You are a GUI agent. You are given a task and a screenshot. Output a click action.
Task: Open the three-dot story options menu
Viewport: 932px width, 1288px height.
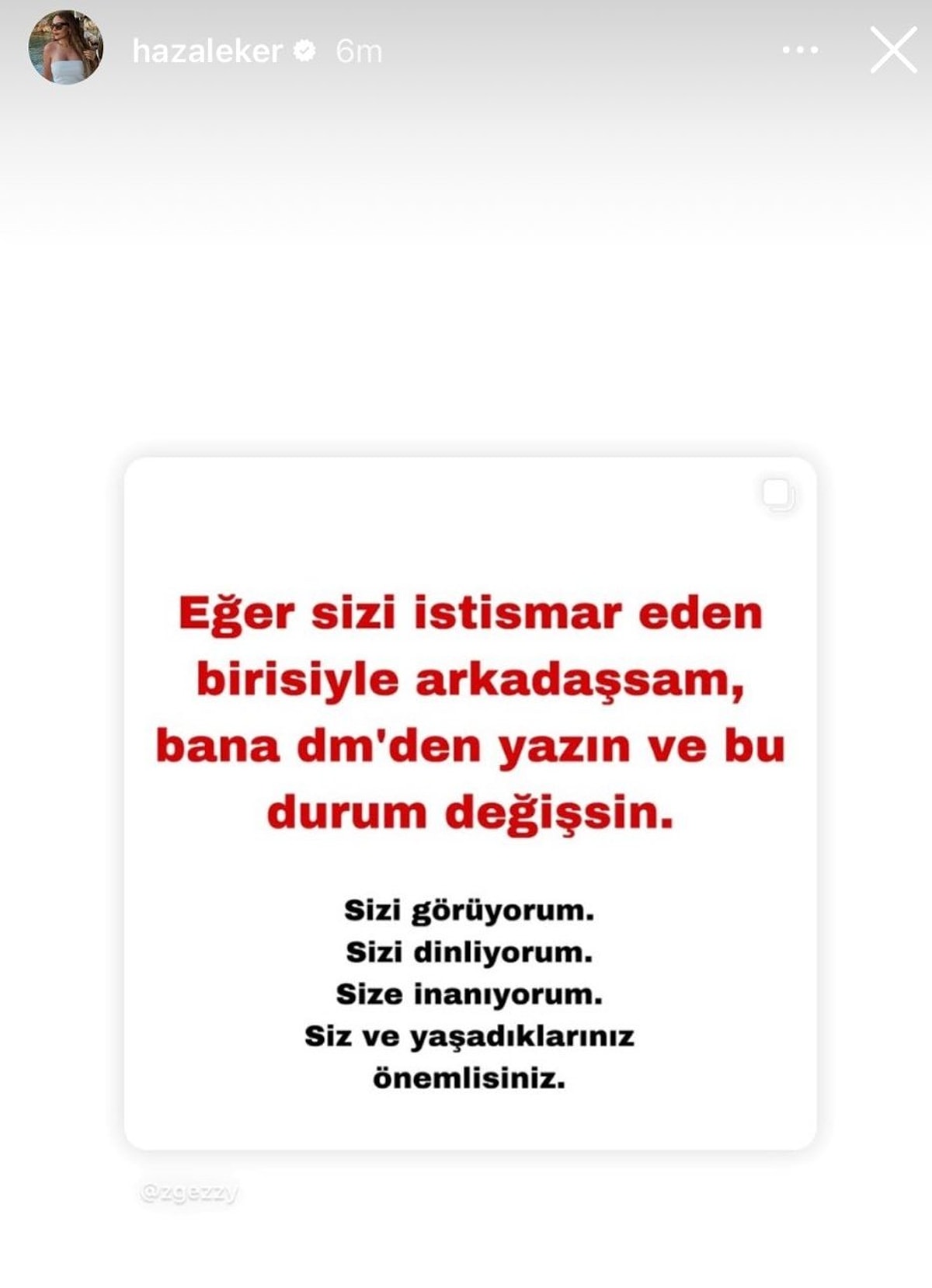pos(798,48)
